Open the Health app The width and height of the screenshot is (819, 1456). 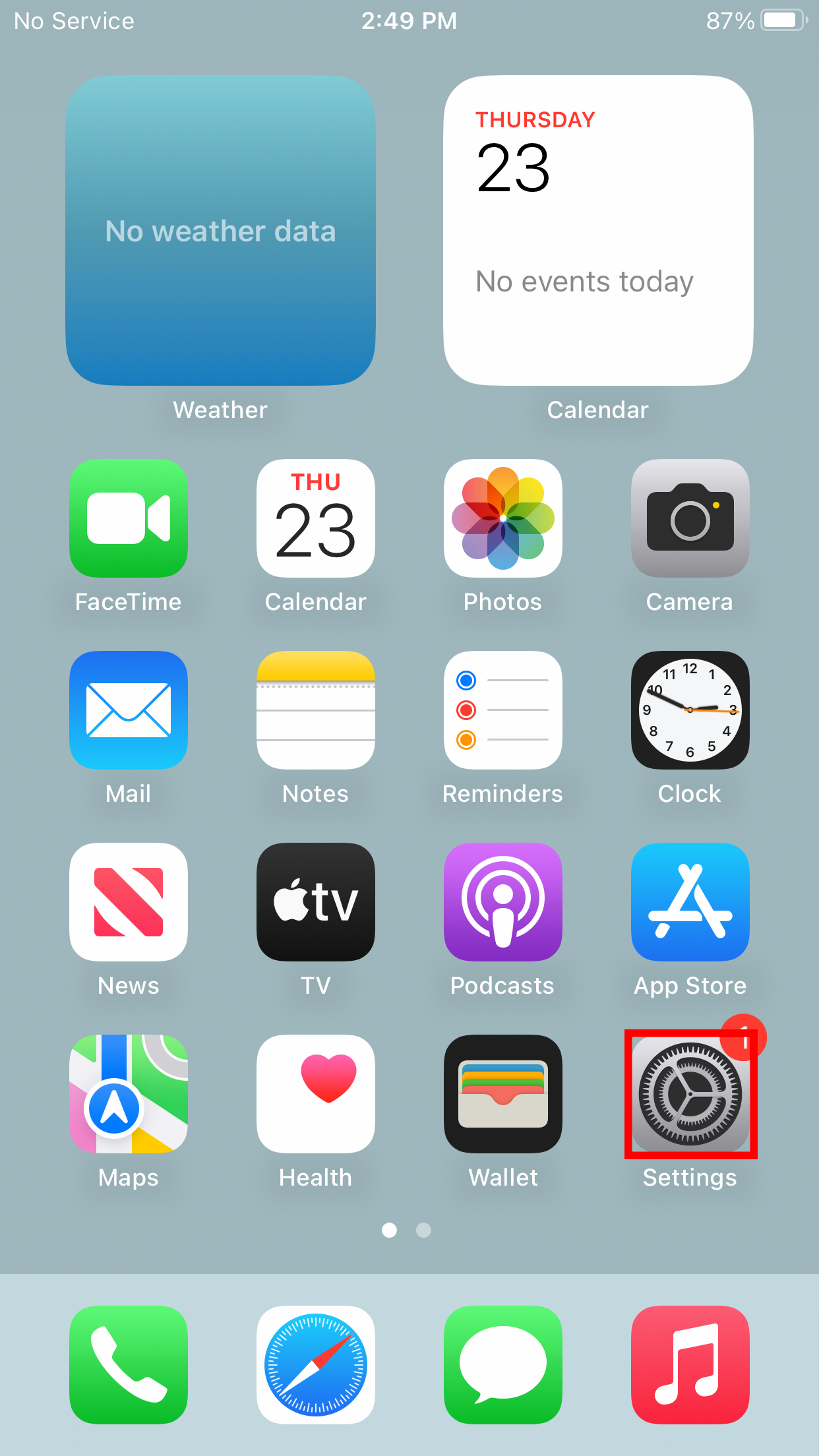coord(315,1095)
